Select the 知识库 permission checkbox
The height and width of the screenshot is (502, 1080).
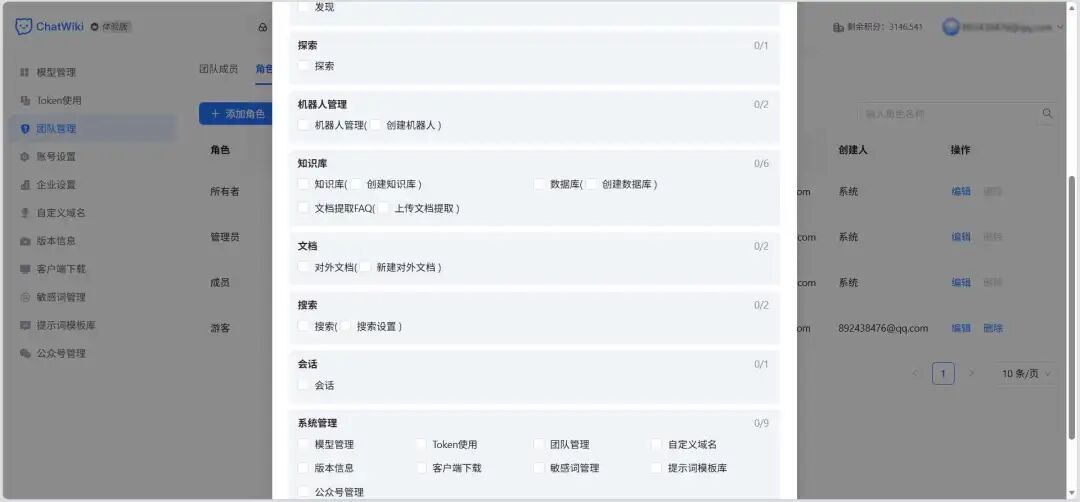304,184
